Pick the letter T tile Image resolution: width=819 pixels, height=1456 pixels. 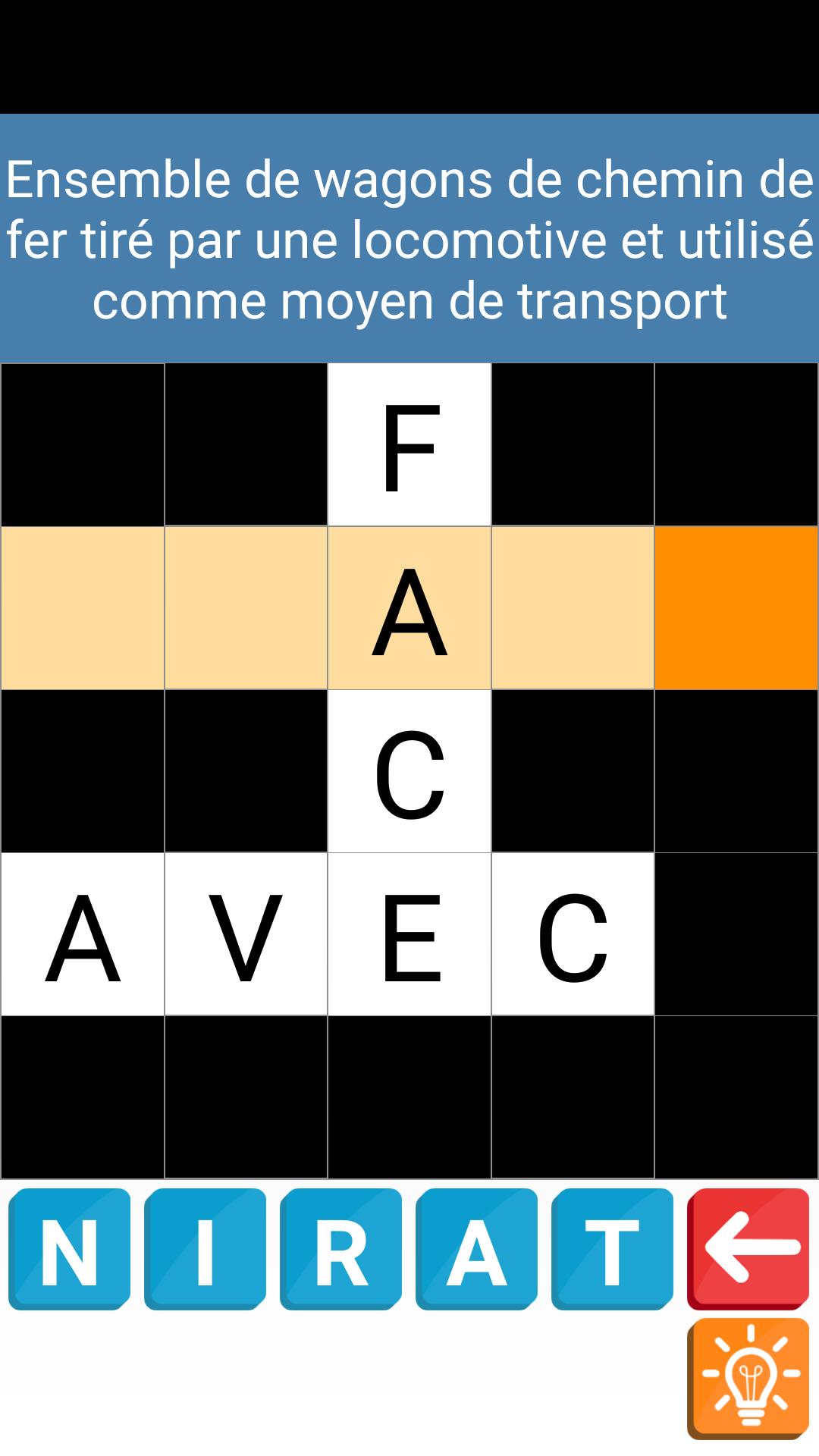tap(612, 1249)
